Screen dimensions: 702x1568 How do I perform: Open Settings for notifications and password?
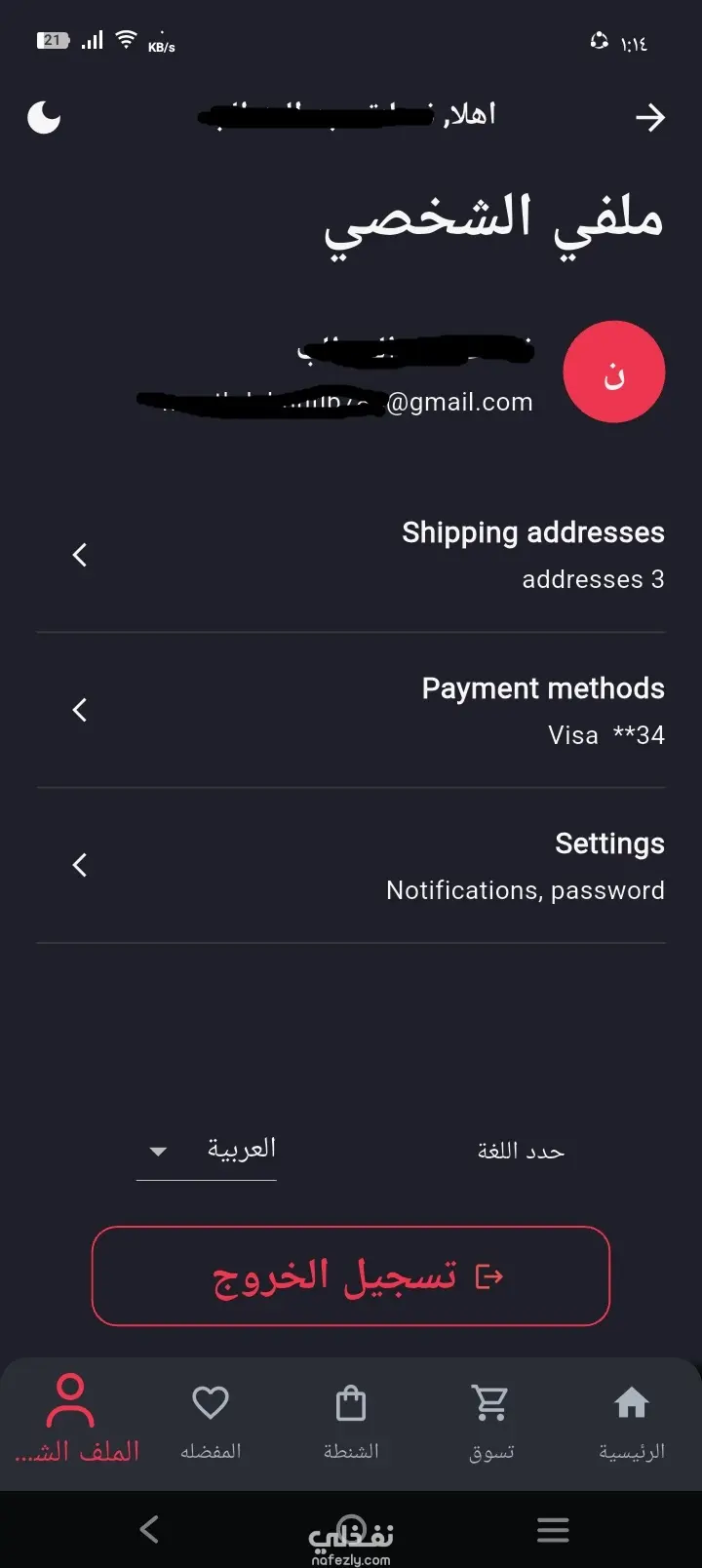click(351, 865)
